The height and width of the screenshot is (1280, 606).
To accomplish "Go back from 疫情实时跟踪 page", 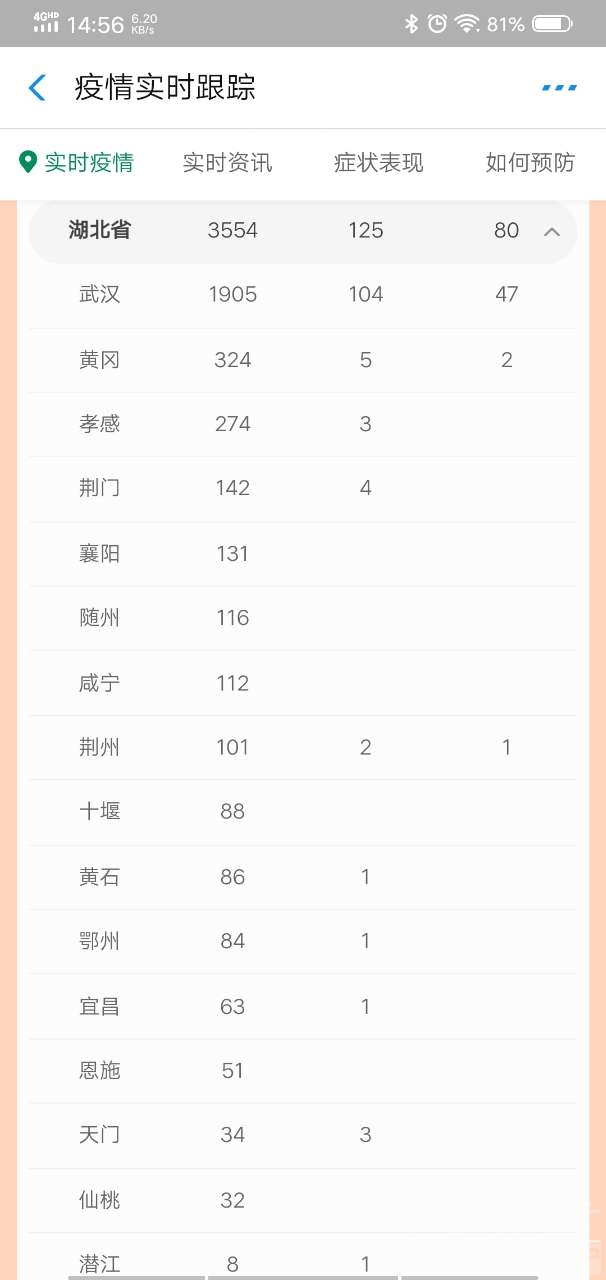I will click(x=37, y=88).
